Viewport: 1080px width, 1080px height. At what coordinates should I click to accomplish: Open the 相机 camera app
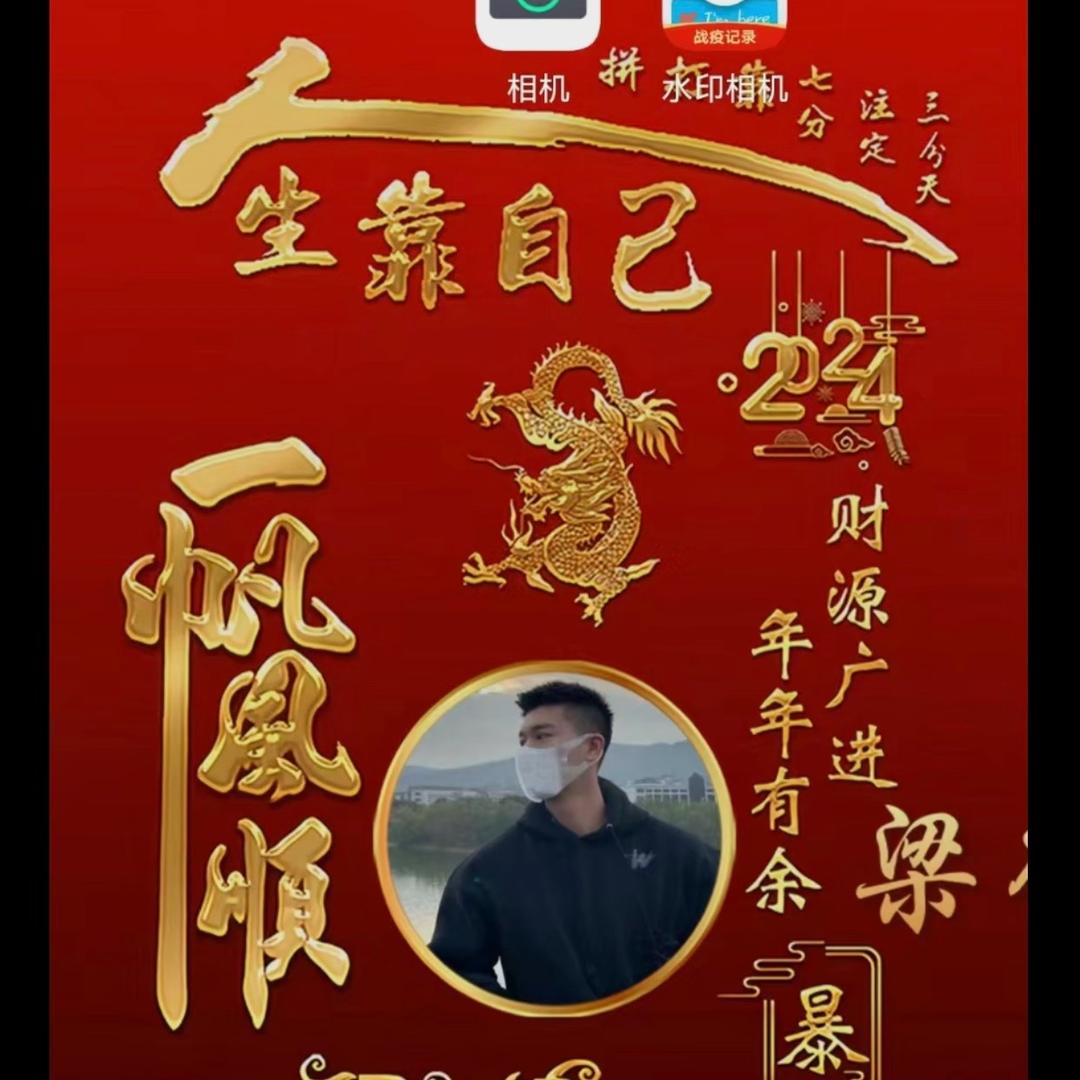pos(538,24)
